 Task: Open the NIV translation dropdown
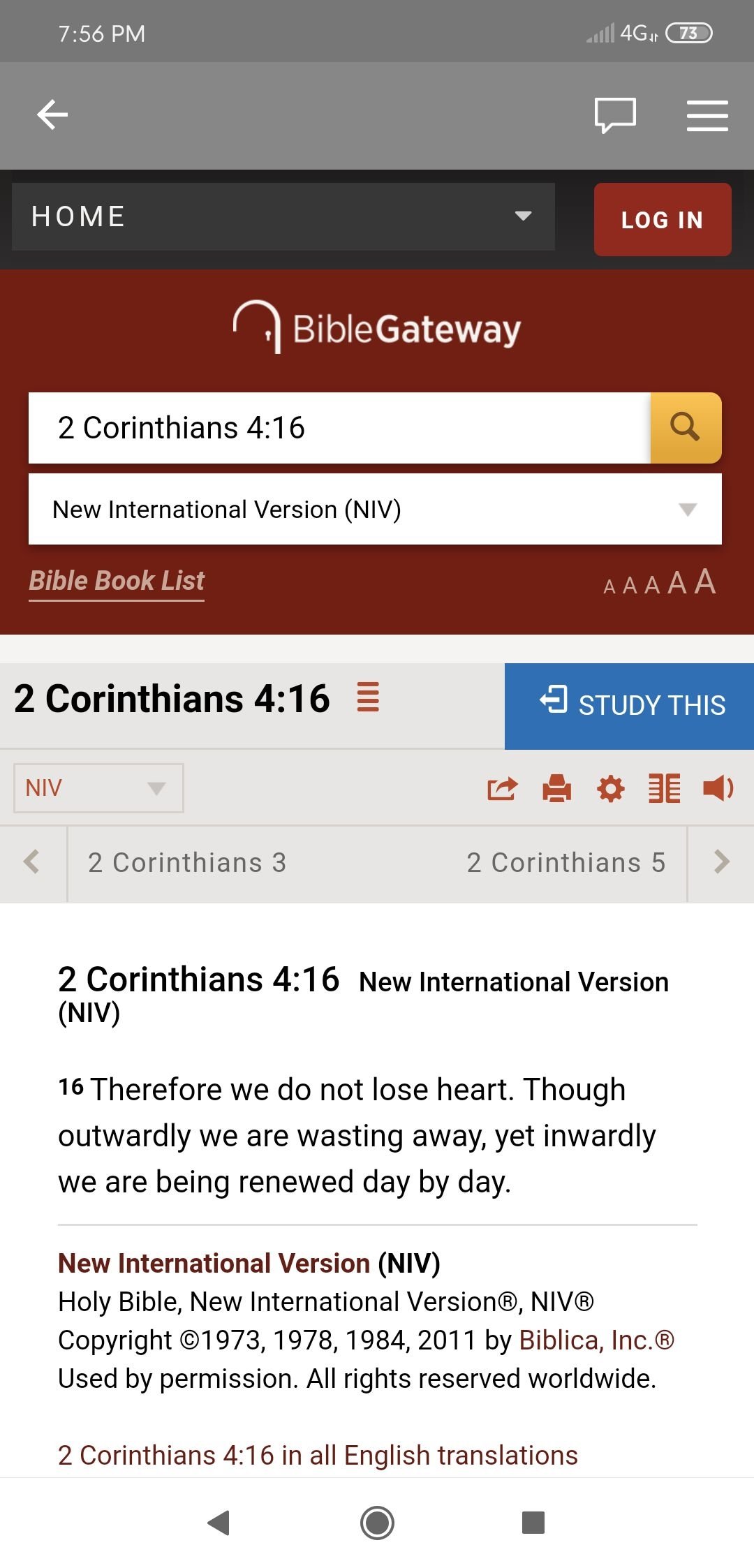point(98,788)
